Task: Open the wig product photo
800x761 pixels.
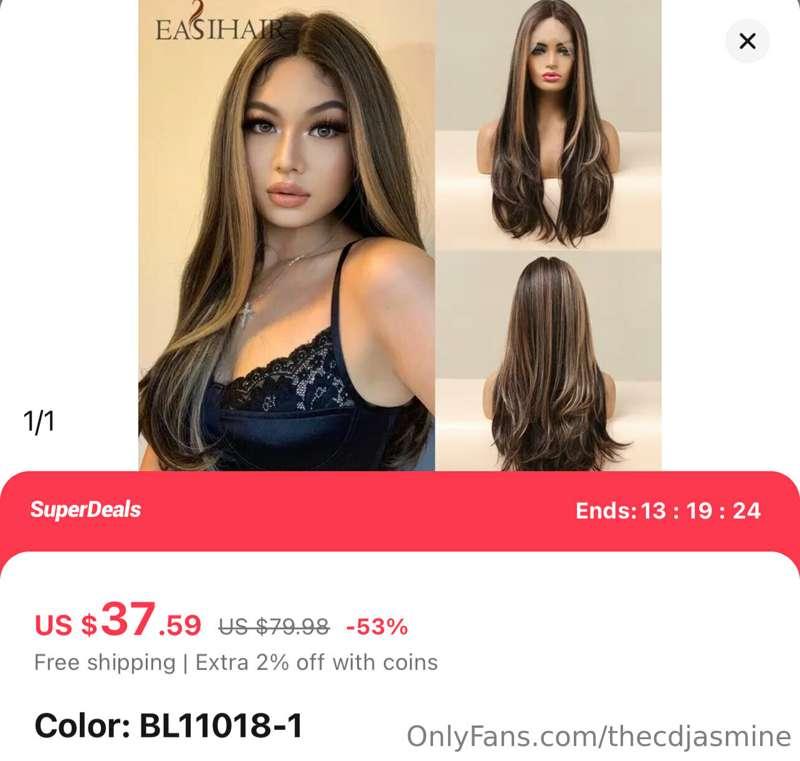Action: click(x=399, y=235)
